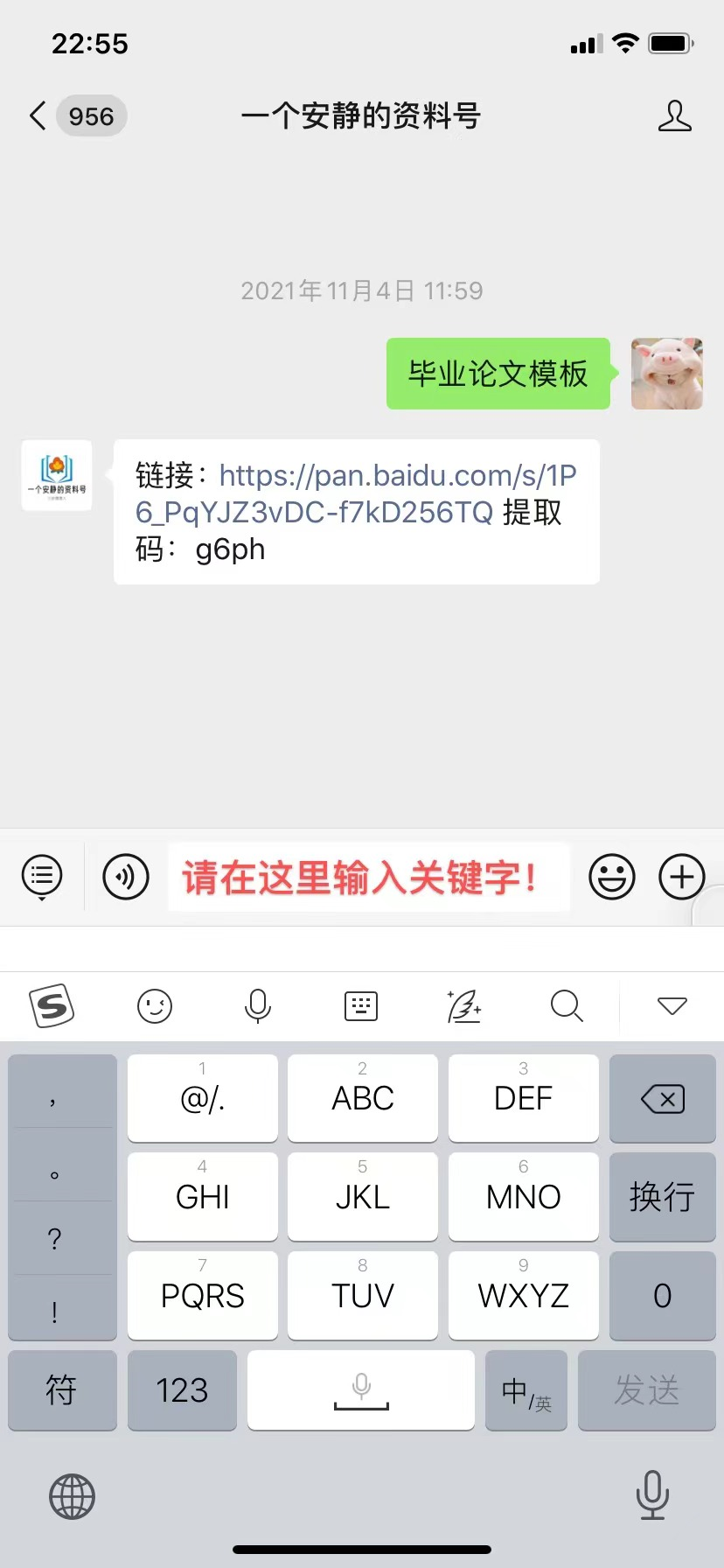Tap the 请在这里输入关键字 input field

367,877
